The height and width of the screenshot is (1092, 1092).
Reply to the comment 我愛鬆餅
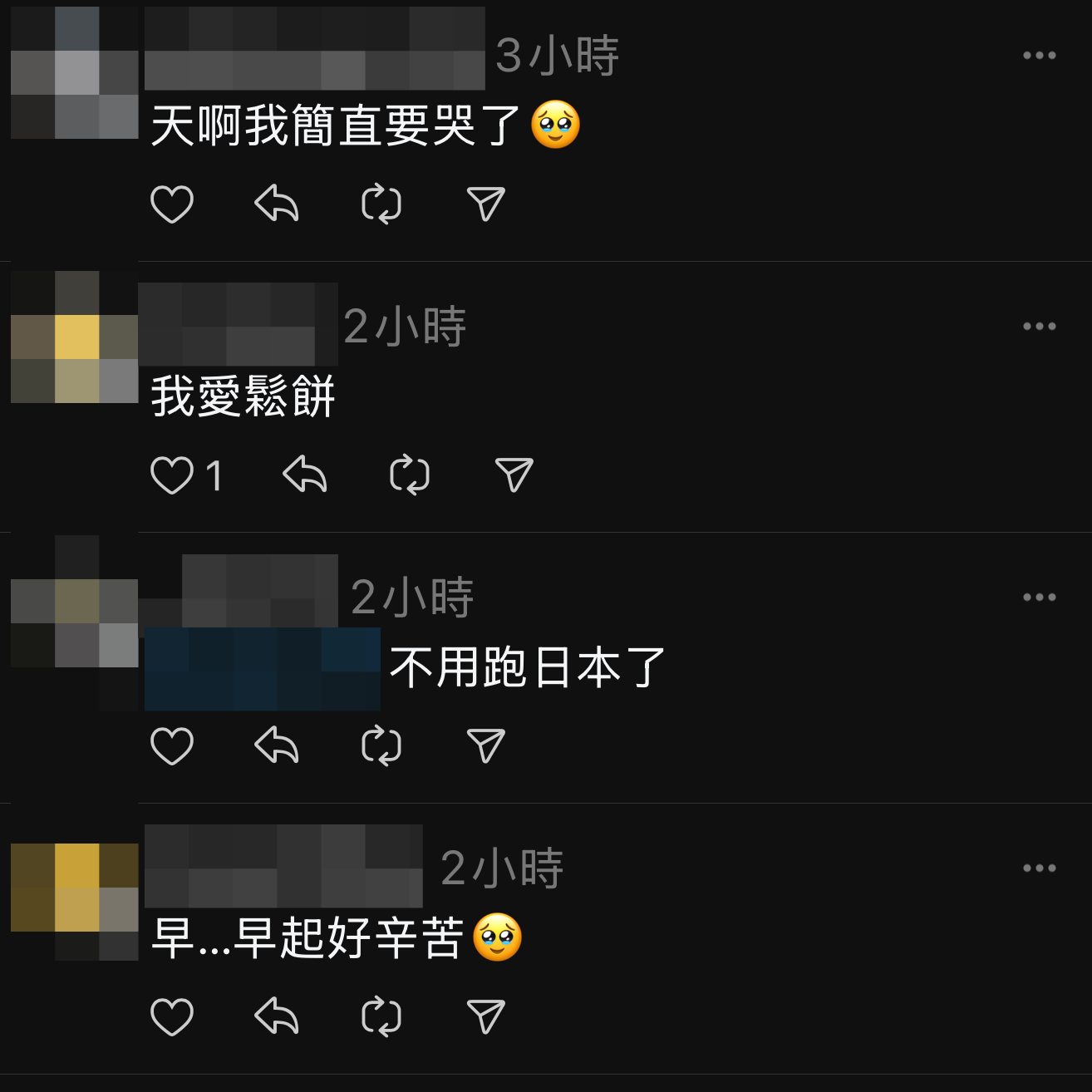tap(305, 475)
